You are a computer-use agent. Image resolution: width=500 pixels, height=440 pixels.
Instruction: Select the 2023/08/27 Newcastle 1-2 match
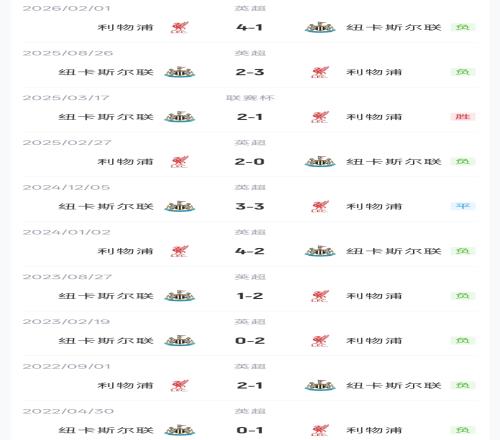(250, 288)
